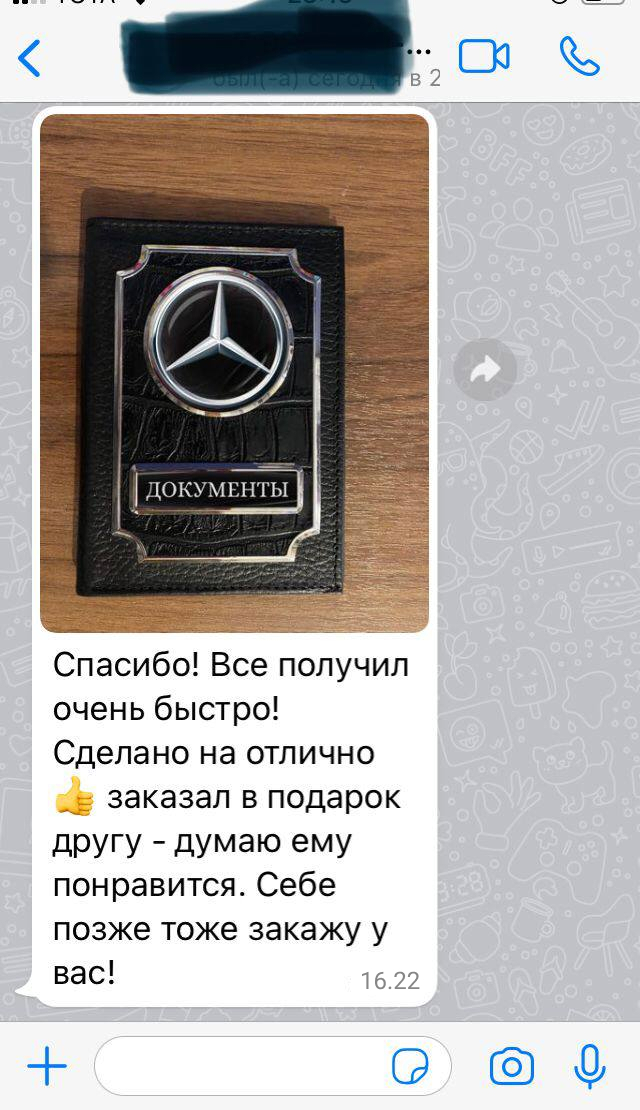
Task: Open the attachment plus menu
Action: coord(46,1067)
